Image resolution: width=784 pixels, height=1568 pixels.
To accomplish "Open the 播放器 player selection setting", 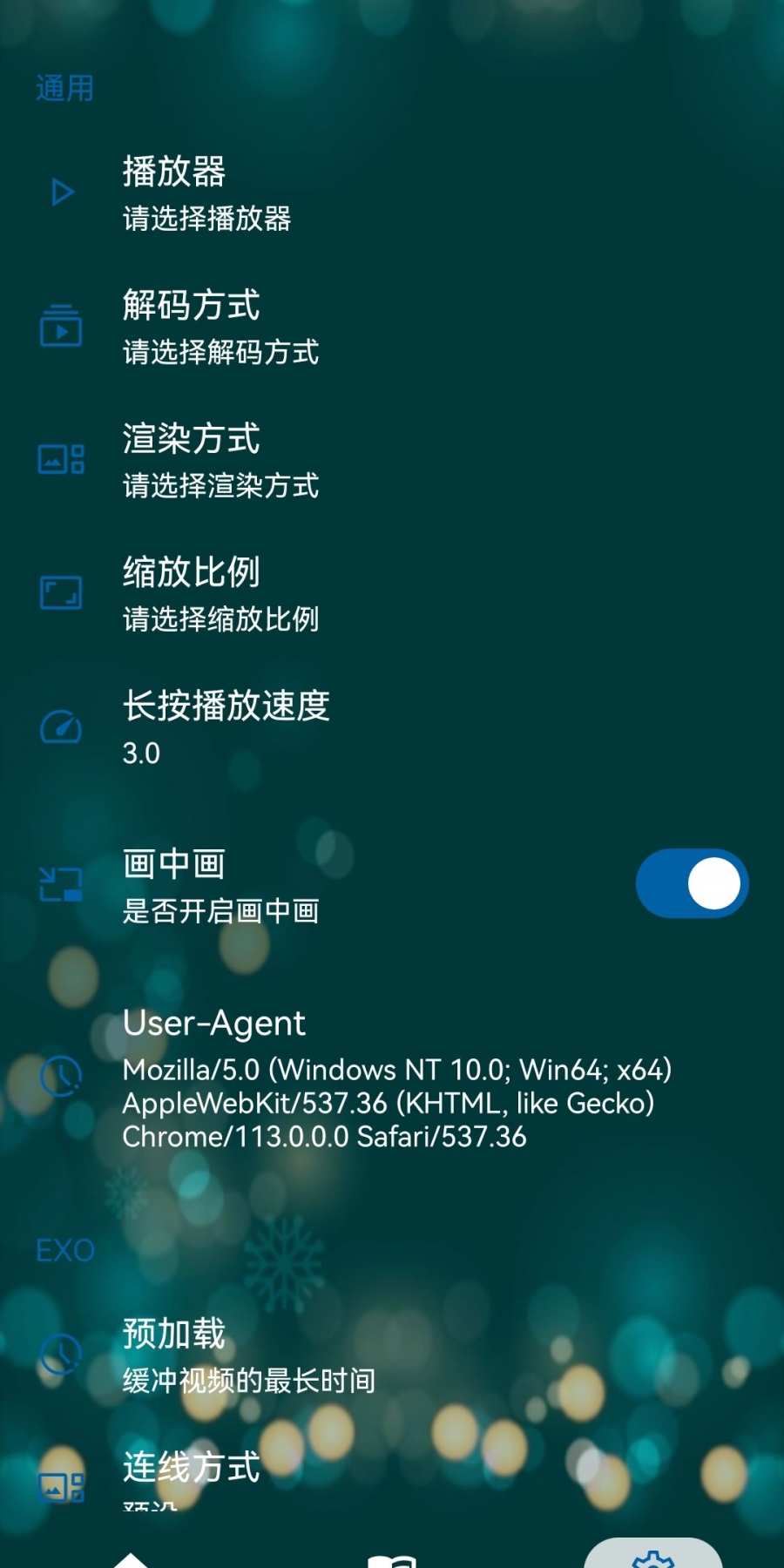I will (x=261, y=193).
